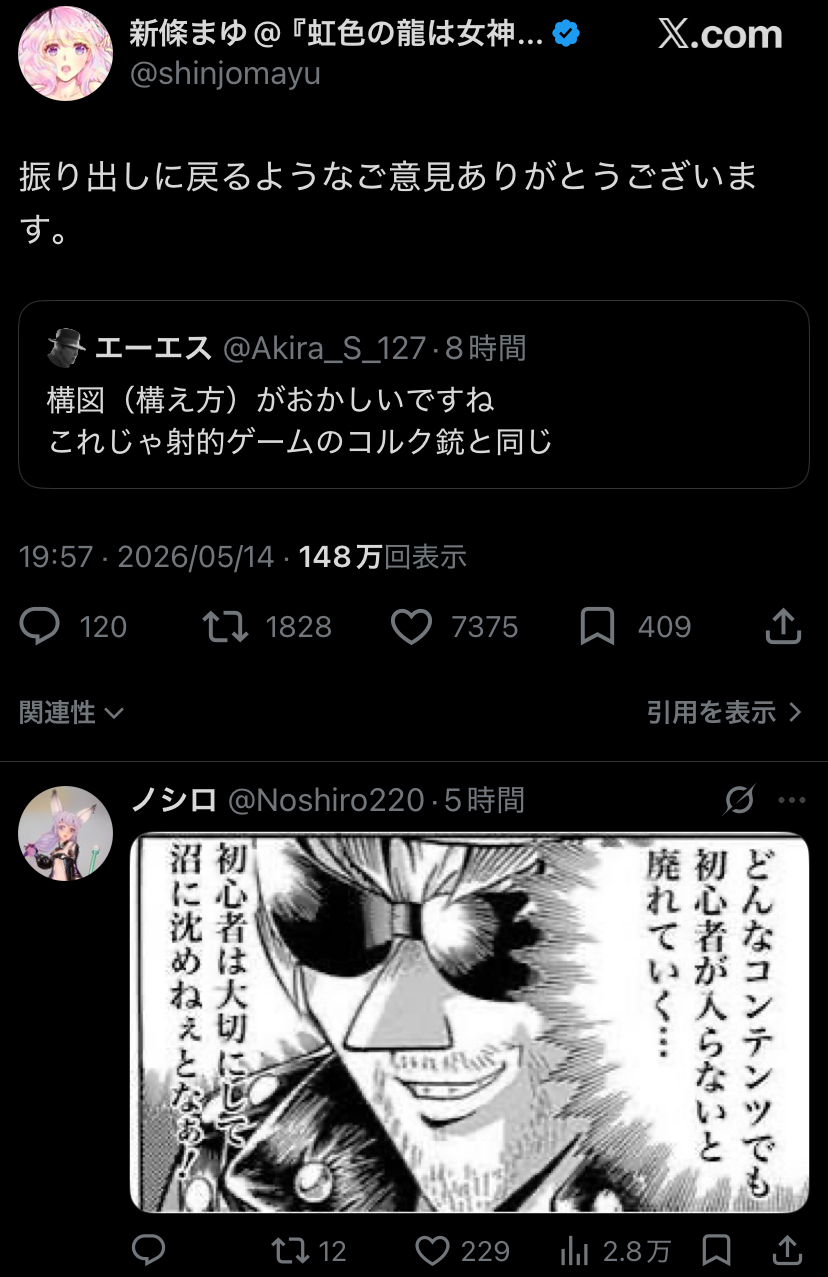Screen dimensions: 828x1277
Task: Open 新條まゆ's profile avatar
Action: [66, 54]
